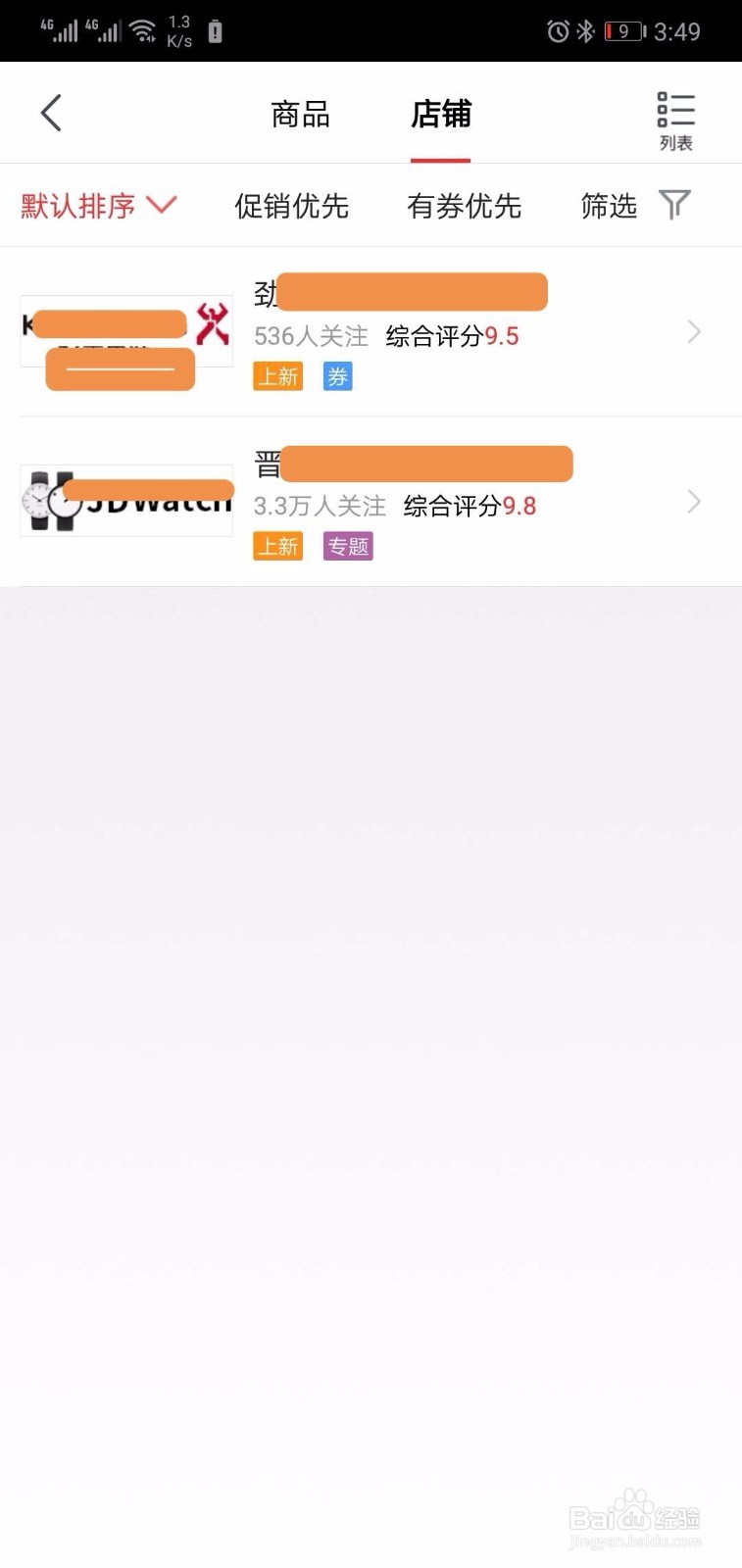
Task: Enable 有券优先 coupon-first filtering
Action: 465,206
